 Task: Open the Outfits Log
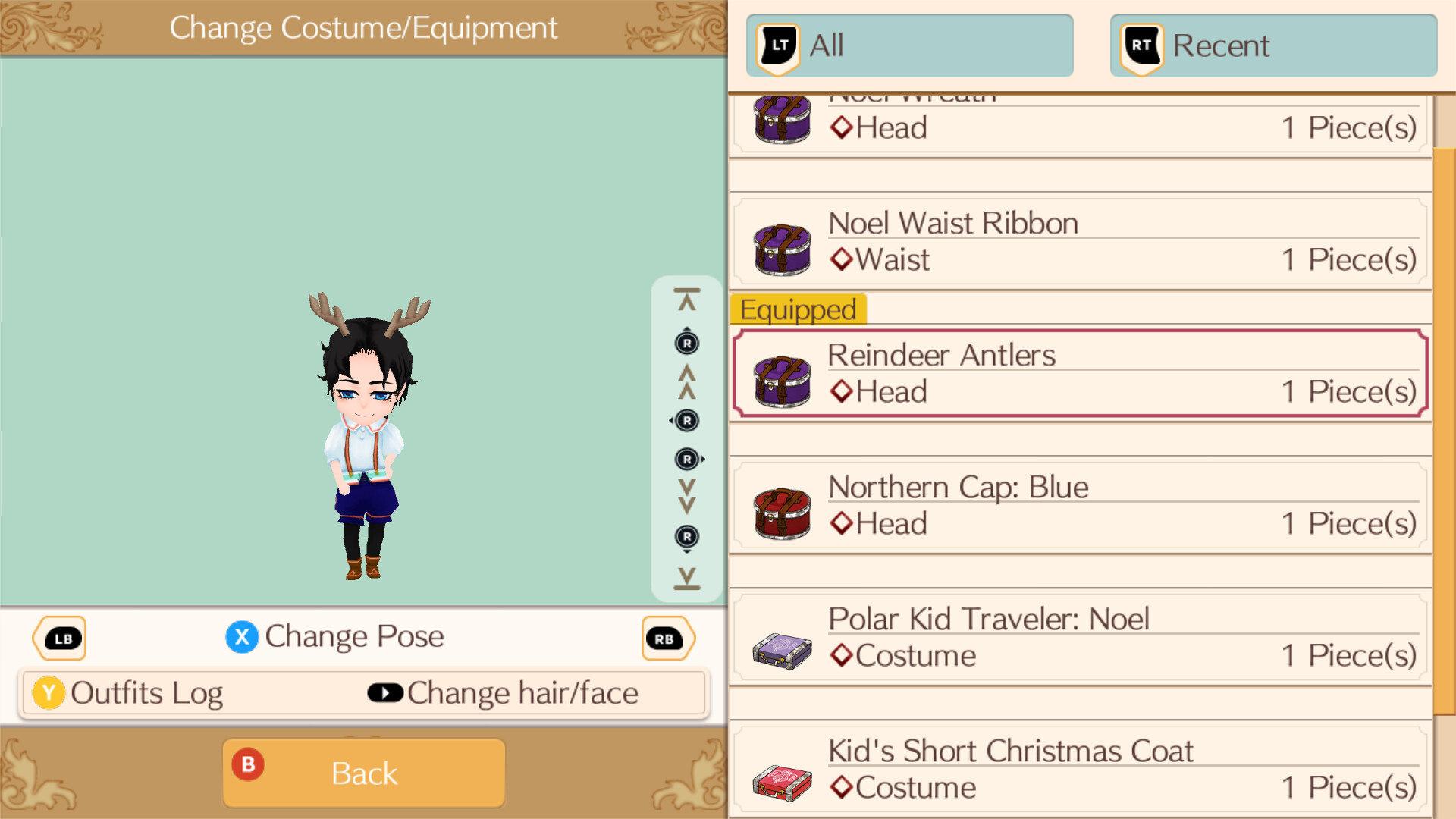coord(129,693)
